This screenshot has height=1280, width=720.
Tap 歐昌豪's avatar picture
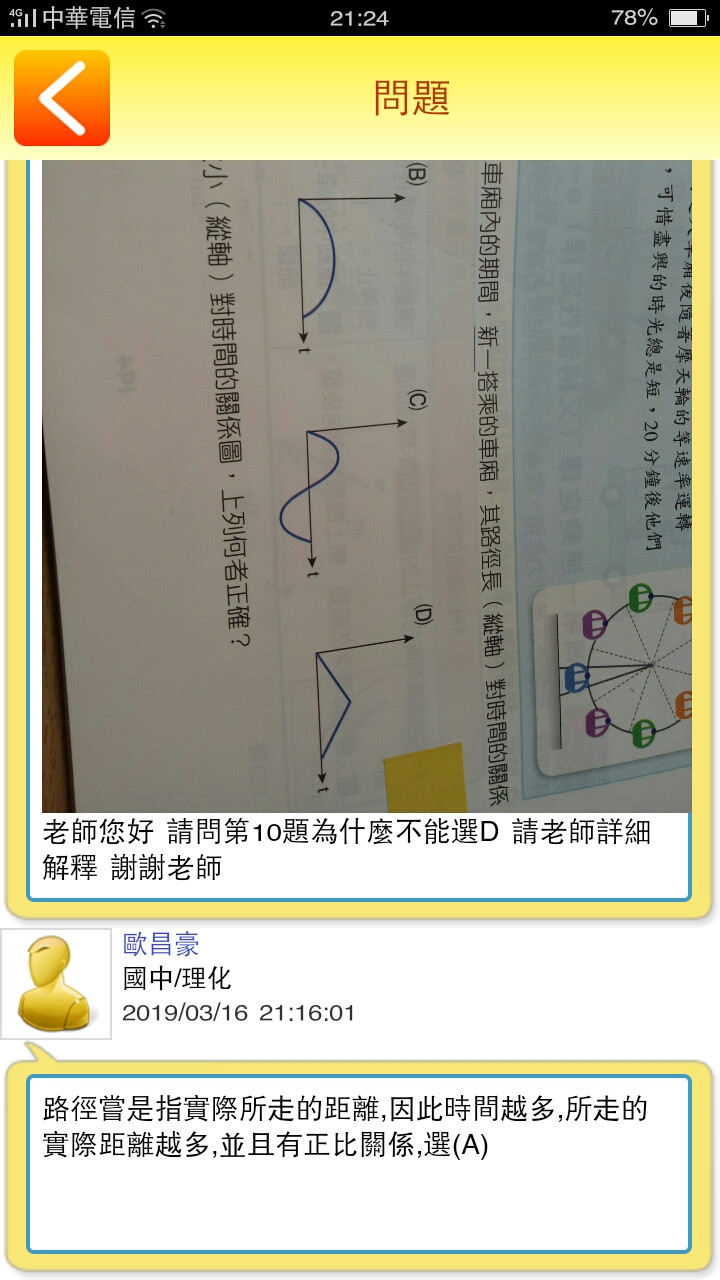coord(56,984)
